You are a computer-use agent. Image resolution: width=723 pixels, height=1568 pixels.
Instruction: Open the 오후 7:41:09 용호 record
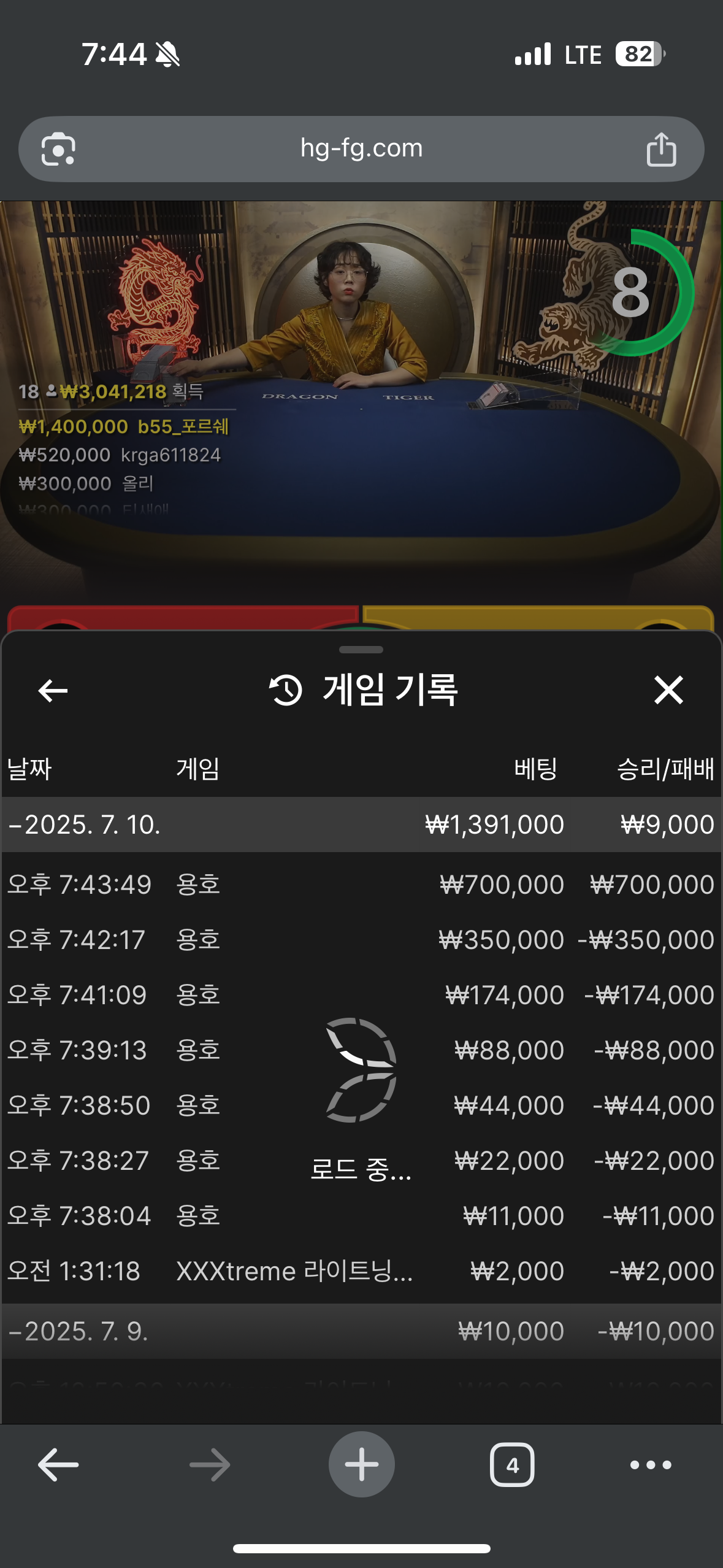[x=361, y=995]
